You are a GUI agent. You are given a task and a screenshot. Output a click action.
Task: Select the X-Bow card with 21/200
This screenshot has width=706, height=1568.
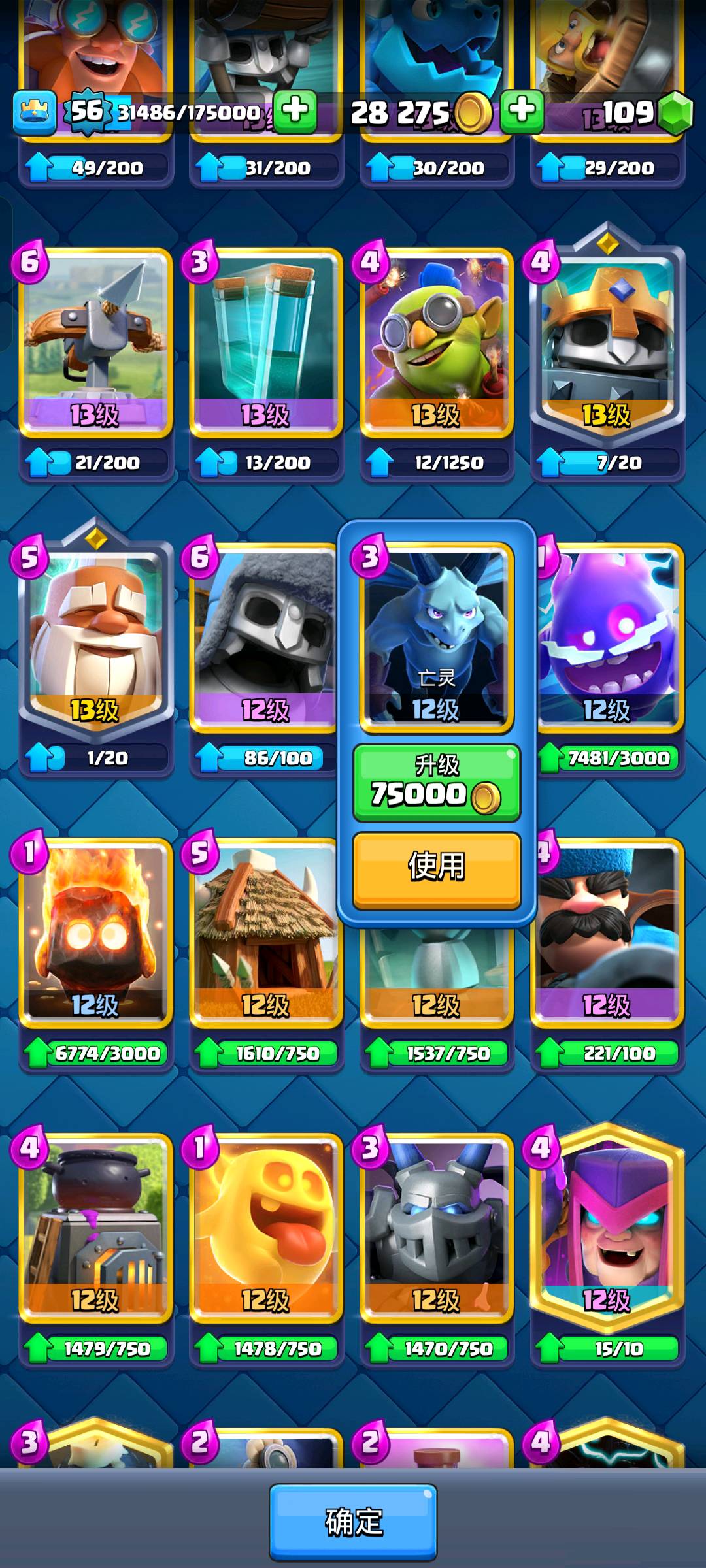pos(96,343)
